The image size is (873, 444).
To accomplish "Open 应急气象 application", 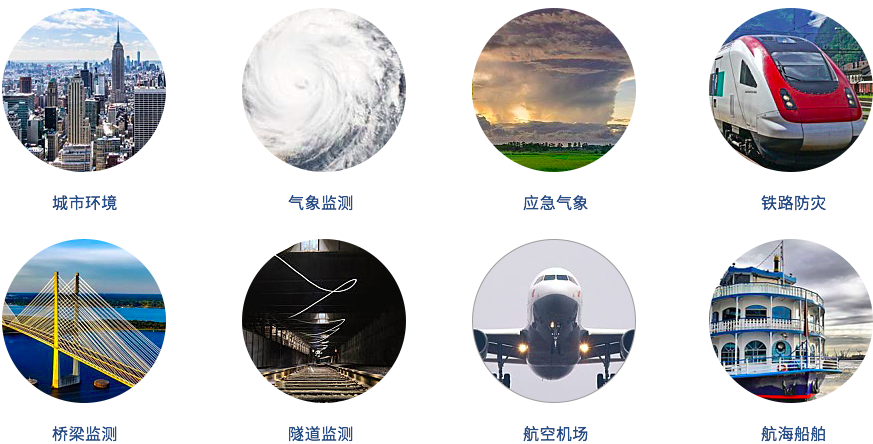I will tap(553, 90).
